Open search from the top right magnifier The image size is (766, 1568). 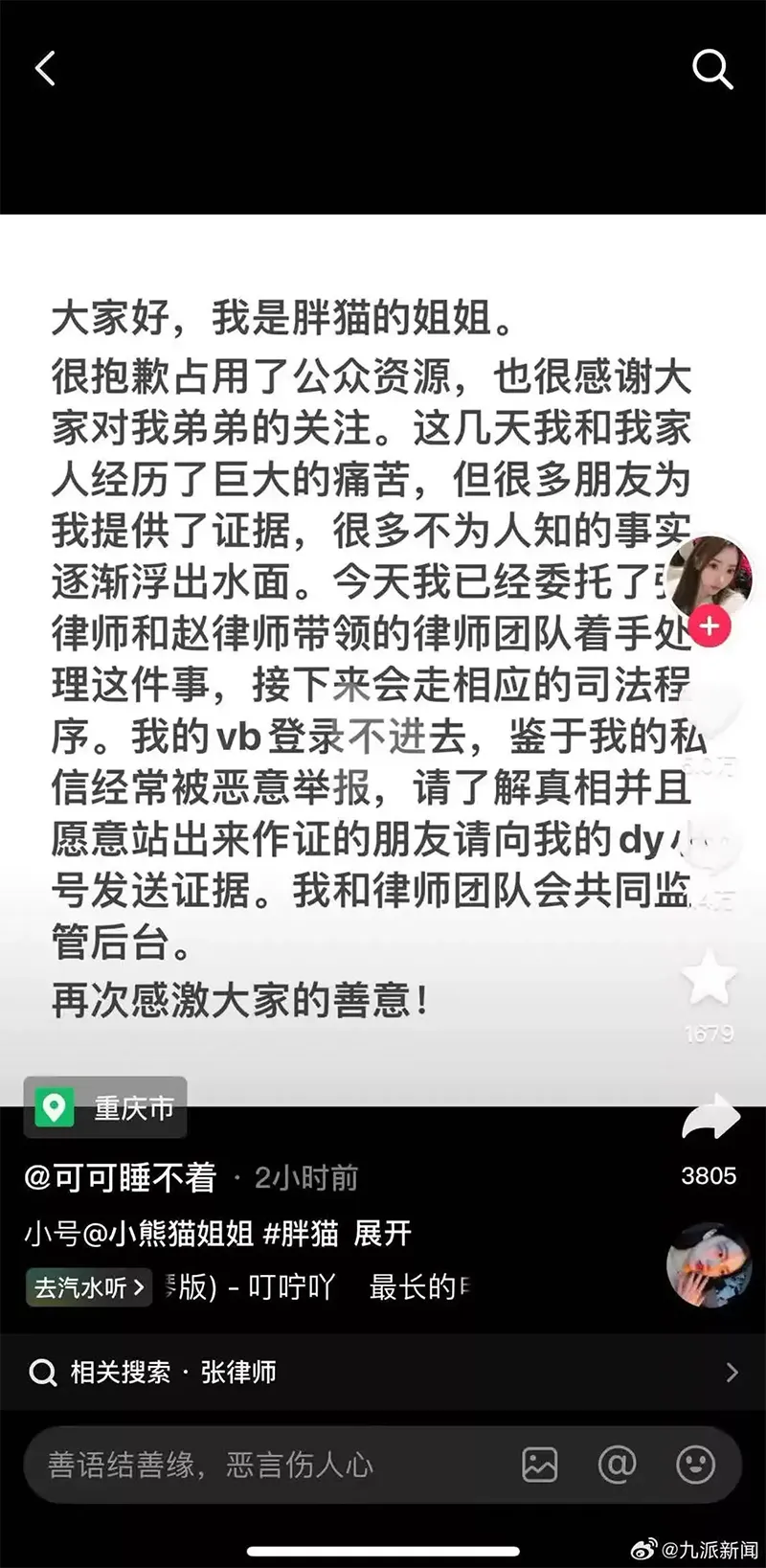tap(712, 67)
